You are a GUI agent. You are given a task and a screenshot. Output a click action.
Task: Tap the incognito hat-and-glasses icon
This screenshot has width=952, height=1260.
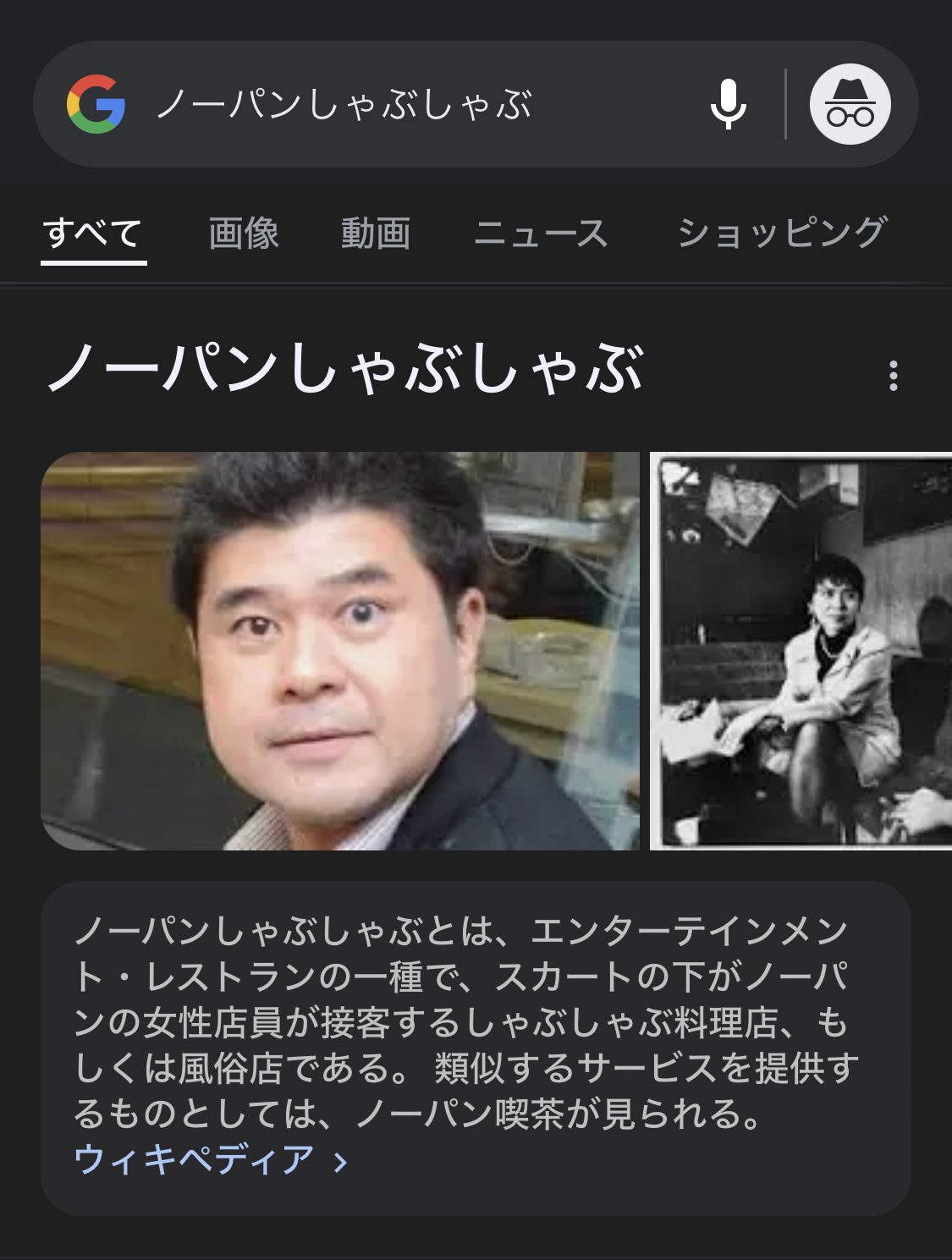coord(849,103)
